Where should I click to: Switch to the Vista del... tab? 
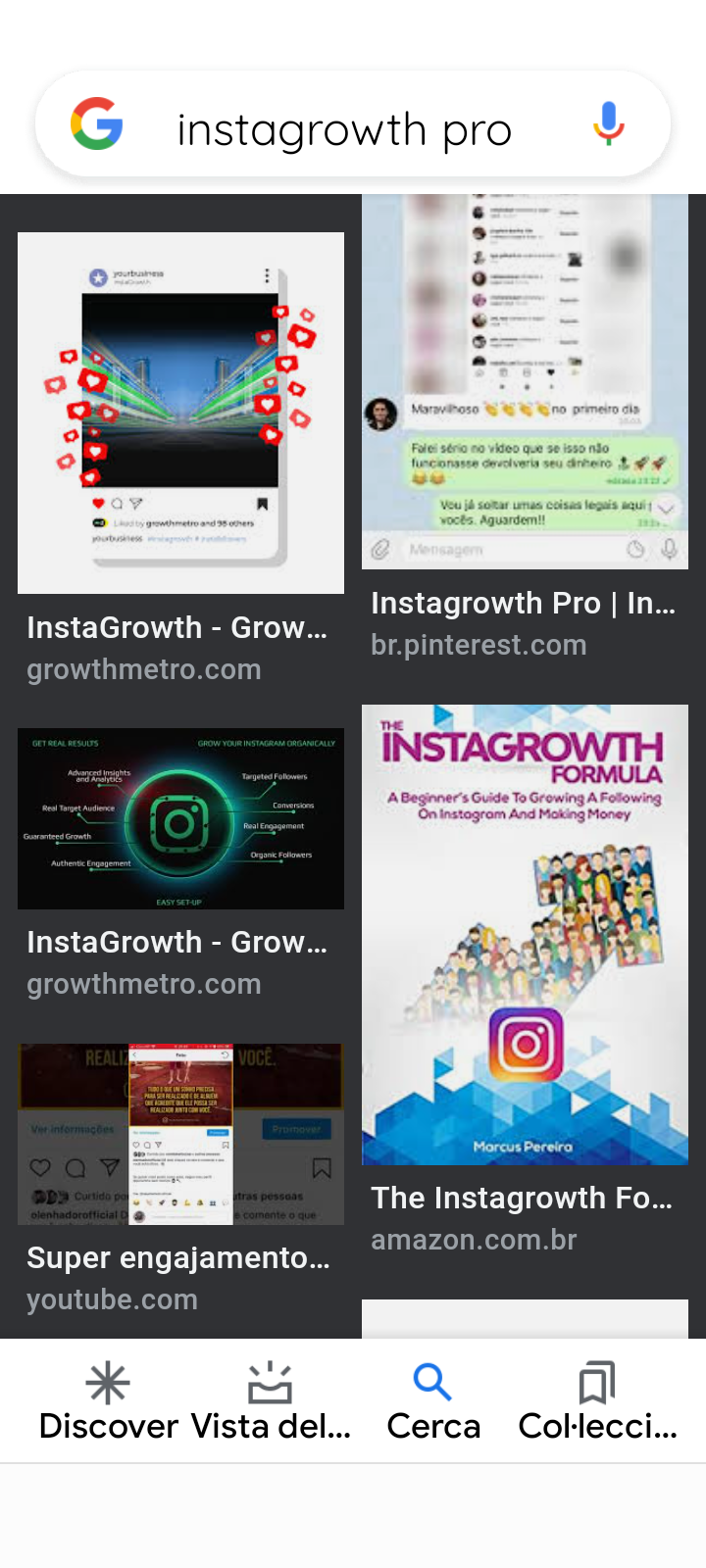point(271,1401)
